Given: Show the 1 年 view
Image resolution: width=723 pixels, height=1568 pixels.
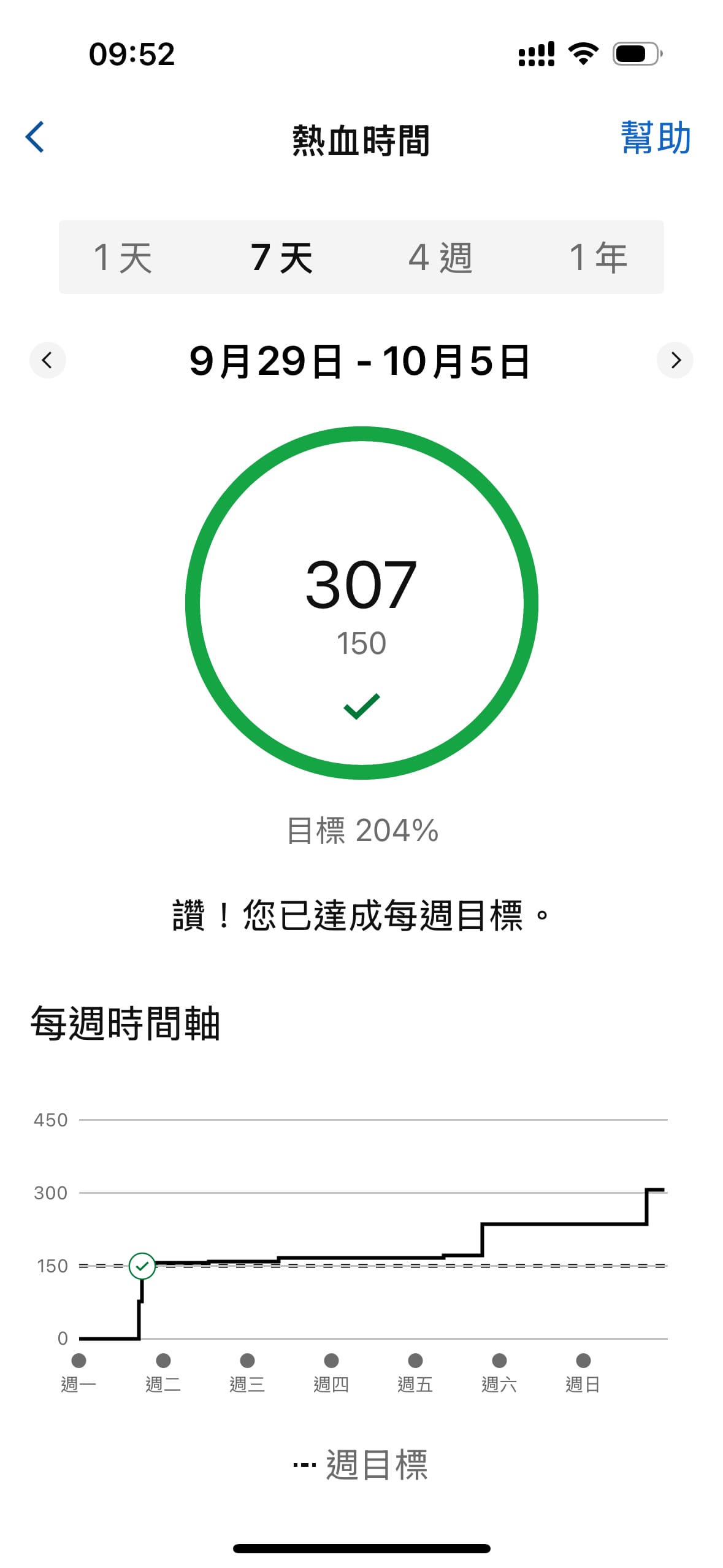Looking at the screenshot, I should (x=598, y=257).
